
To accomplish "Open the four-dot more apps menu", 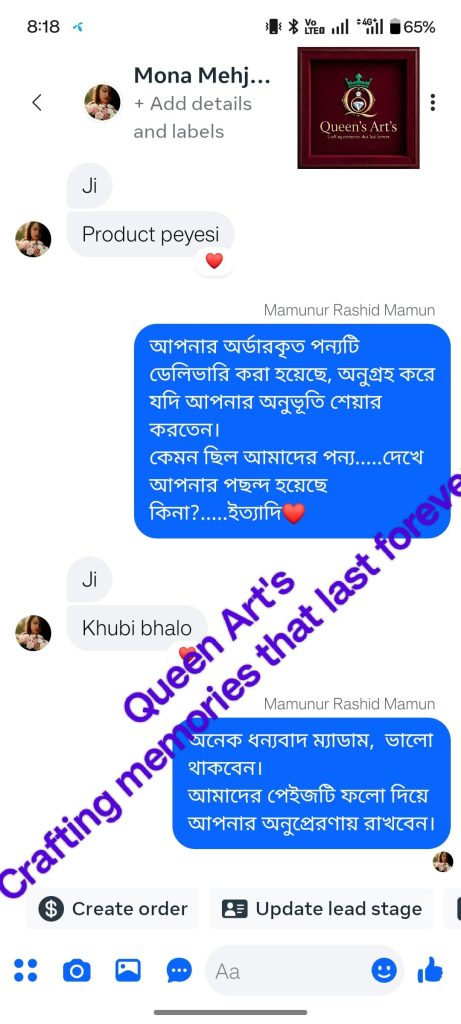I will click(25, 970).
